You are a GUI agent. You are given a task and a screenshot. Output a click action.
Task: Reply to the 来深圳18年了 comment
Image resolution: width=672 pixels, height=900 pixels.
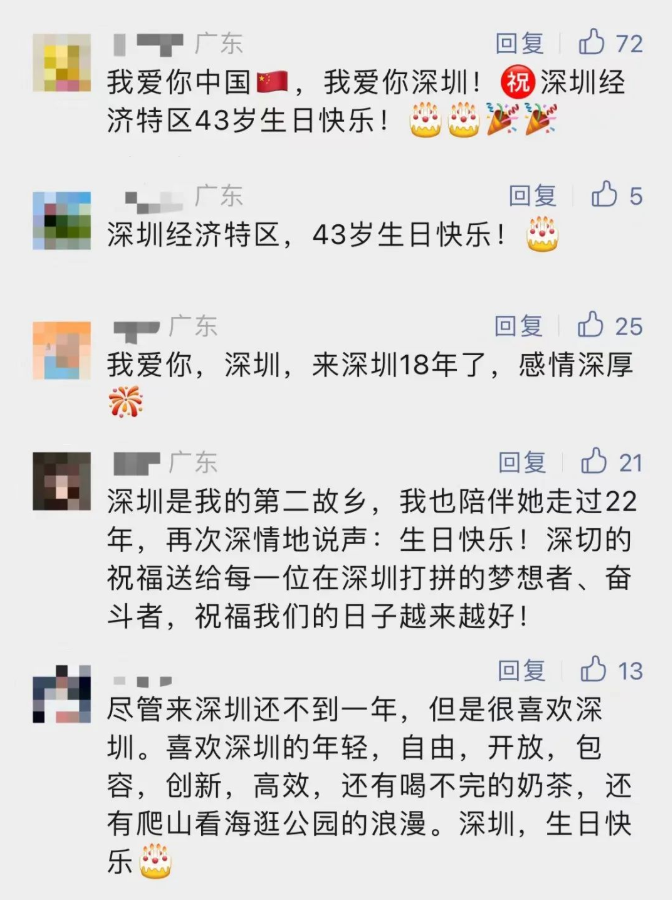(519, 326)
